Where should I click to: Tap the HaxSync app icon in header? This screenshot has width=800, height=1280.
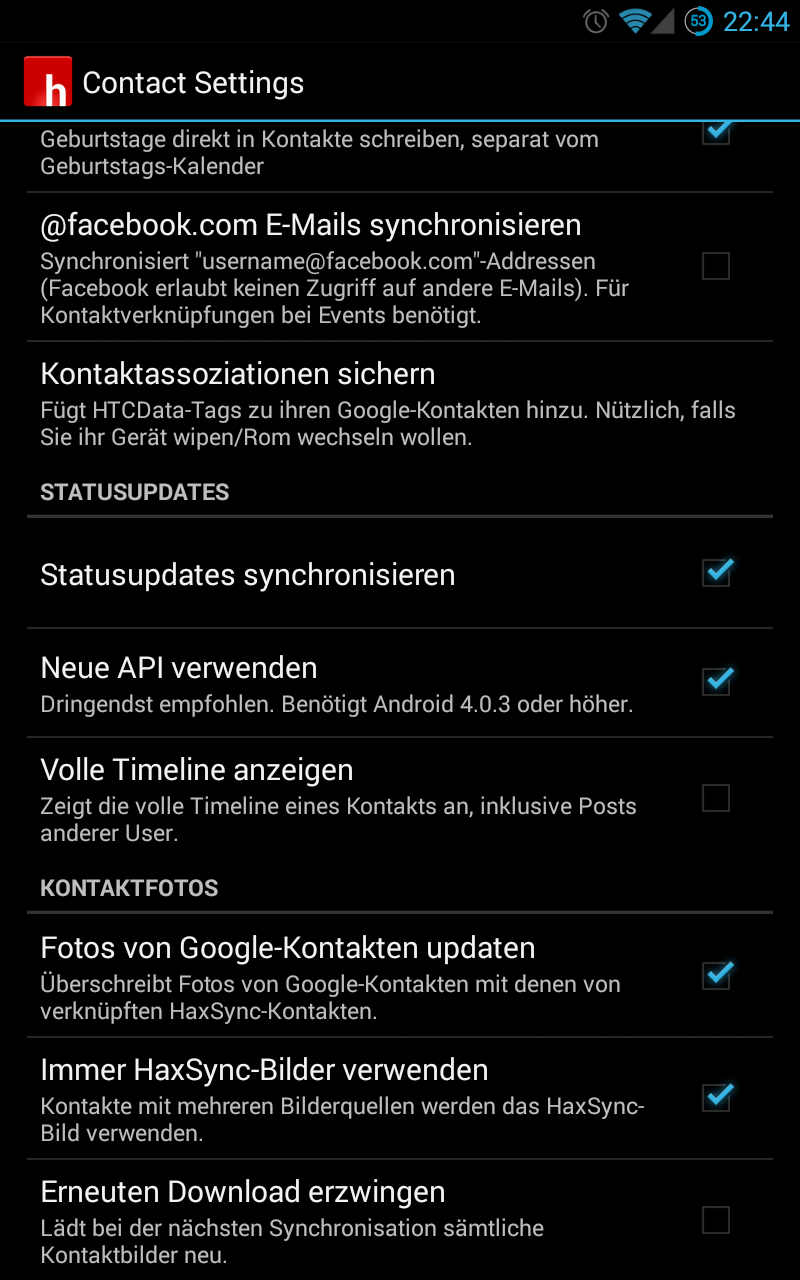tap(47, 82)
